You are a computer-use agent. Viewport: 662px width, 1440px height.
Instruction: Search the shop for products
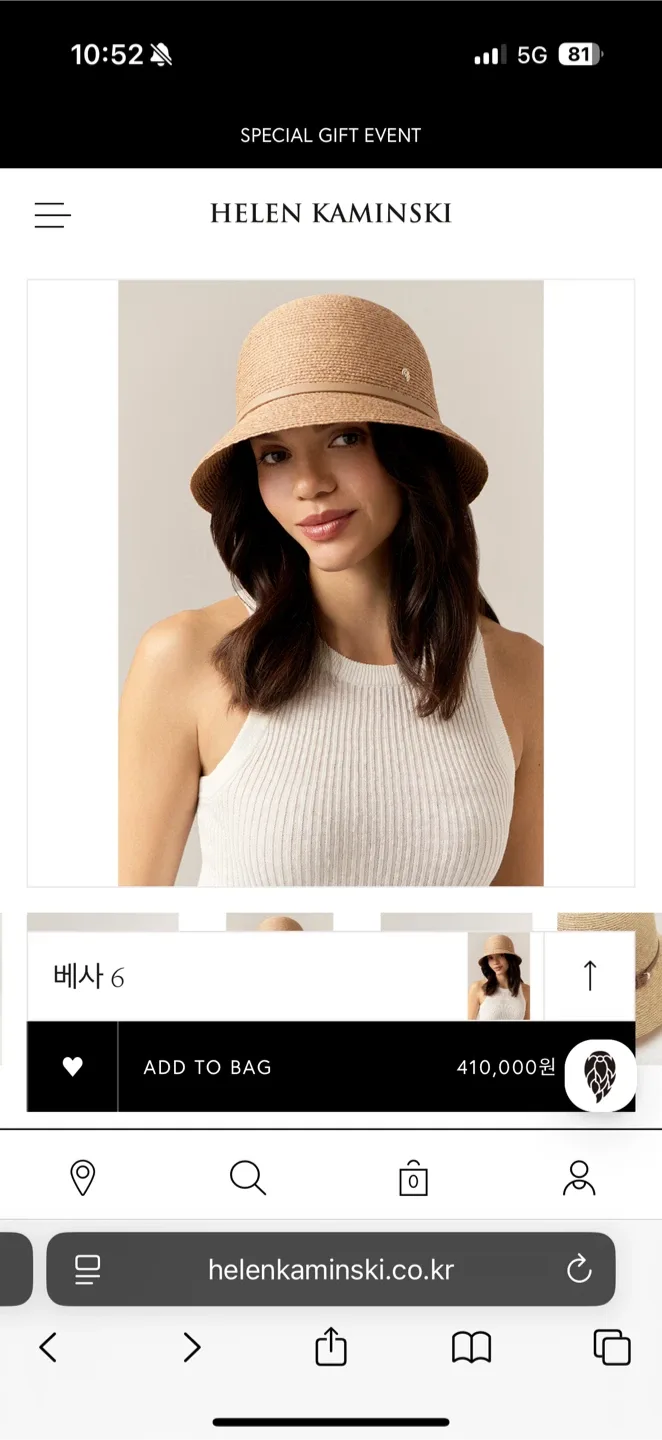(247, 1178)
